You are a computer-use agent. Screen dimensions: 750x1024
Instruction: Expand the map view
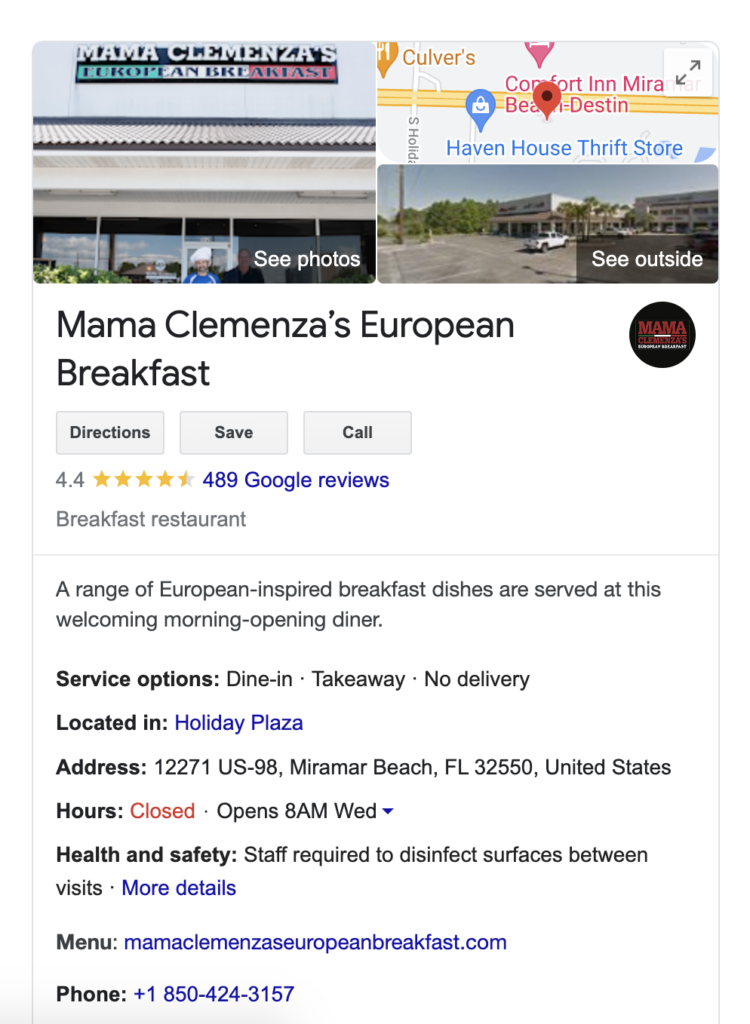coord(688,72)
